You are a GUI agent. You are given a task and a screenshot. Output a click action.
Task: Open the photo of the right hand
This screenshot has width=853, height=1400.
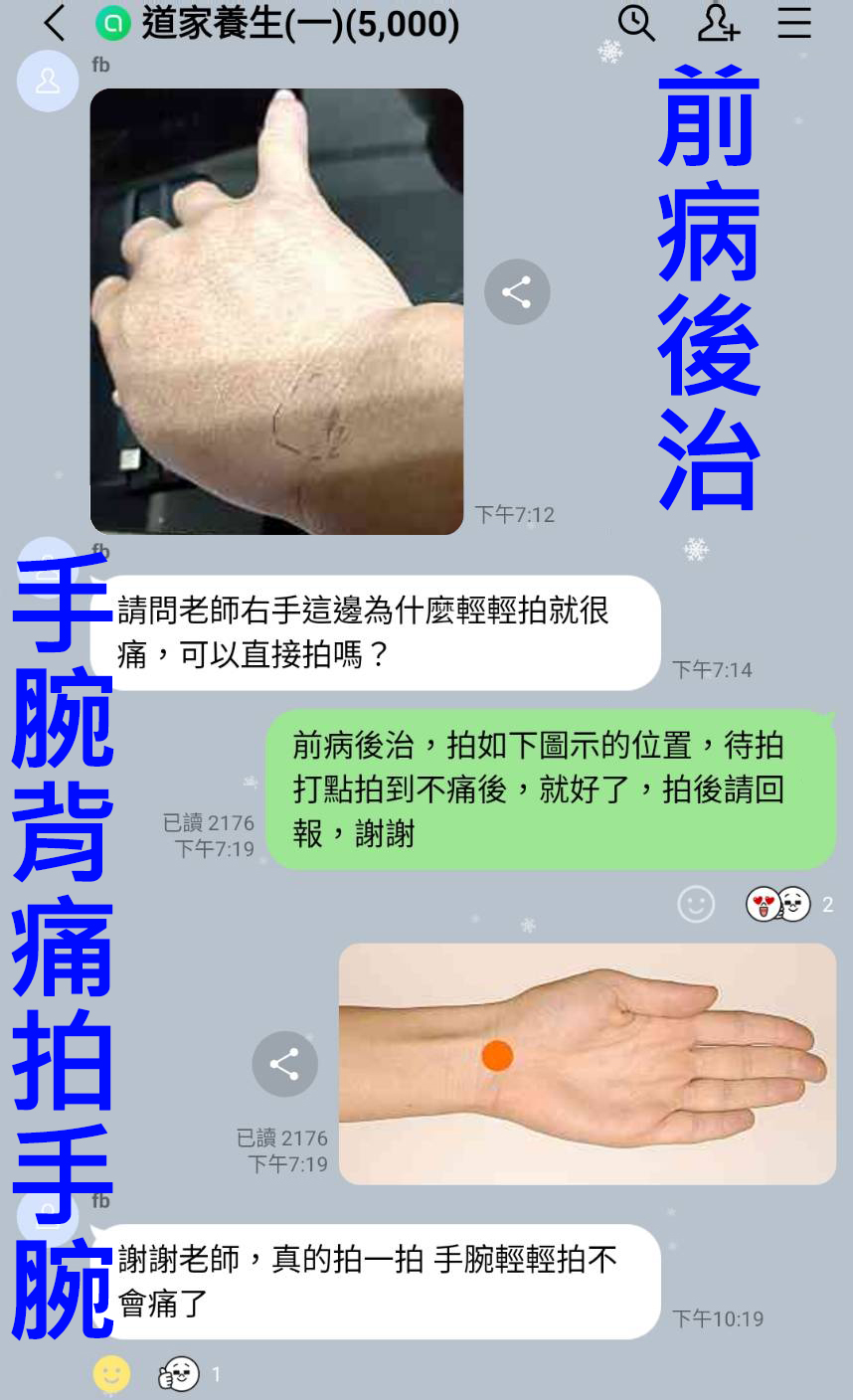[276, 311]
